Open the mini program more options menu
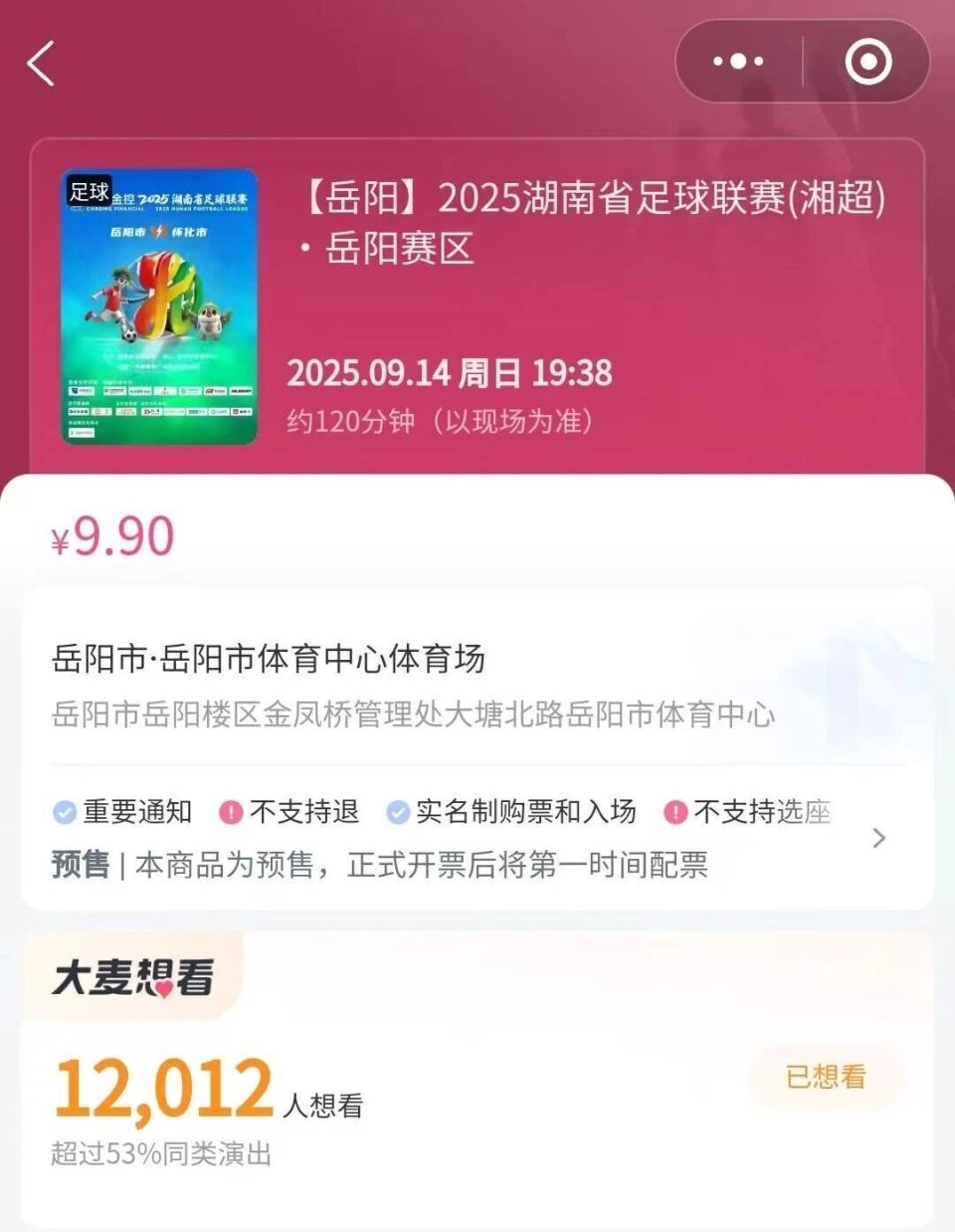The width and height of the screenshot is (955, 1232). (737, 61)
